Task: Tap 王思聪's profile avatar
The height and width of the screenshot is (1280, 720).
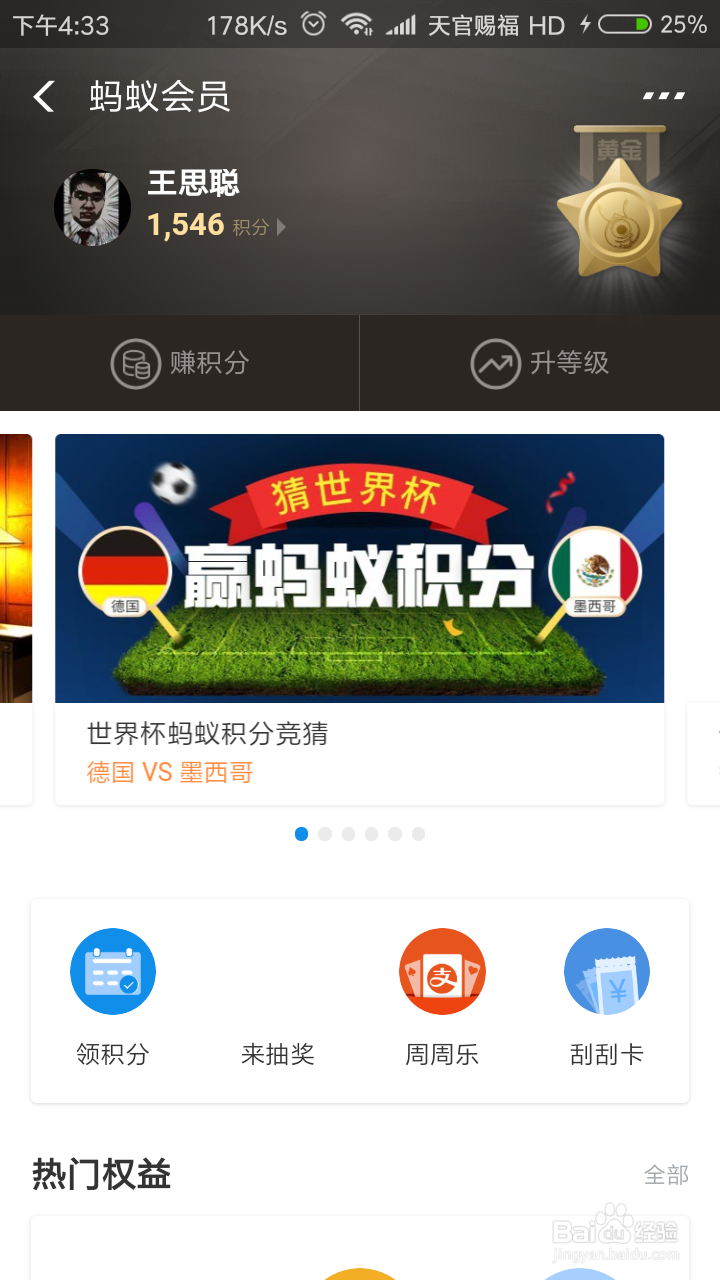Action: 92,207
